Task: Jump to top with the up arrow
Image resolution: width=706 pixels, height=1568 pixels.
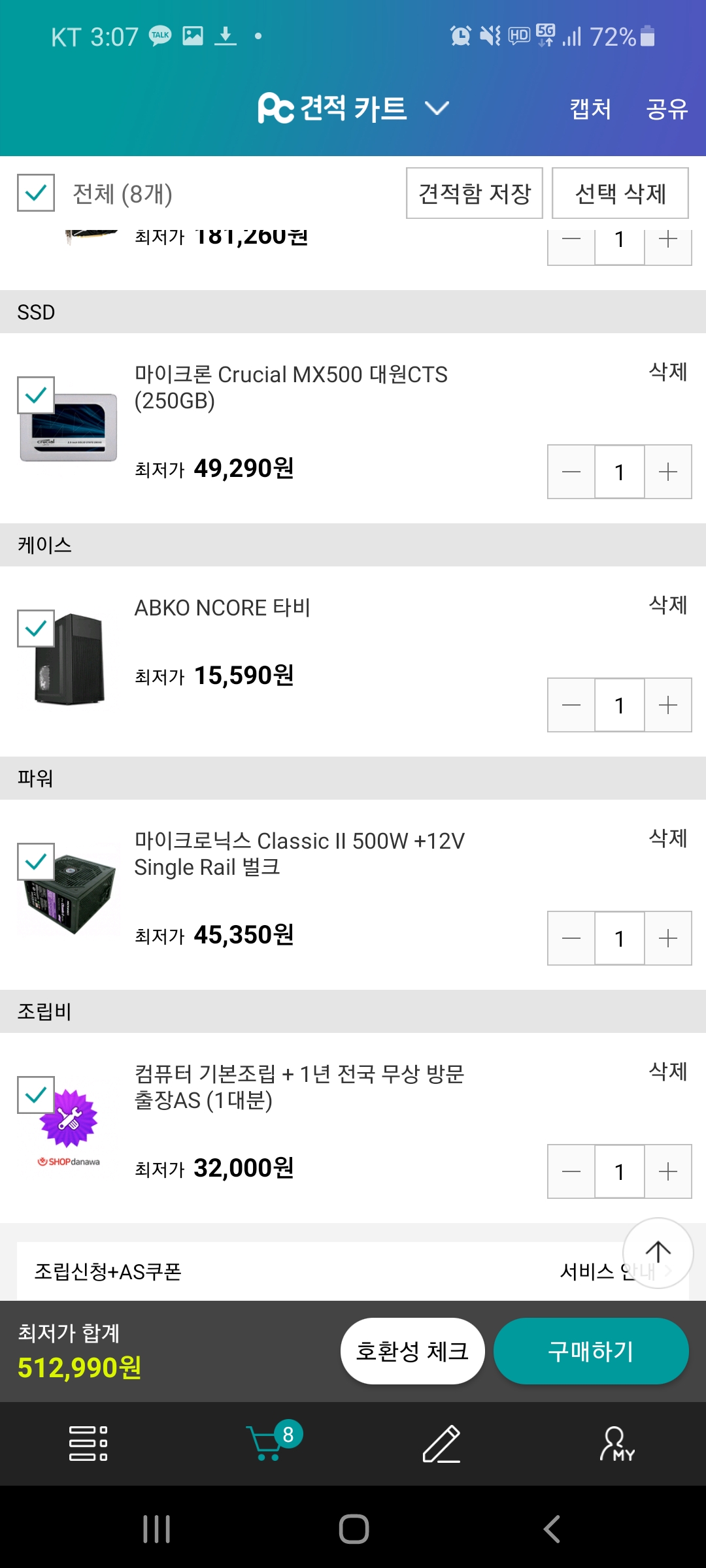Action: click(x=658, y=1252)
